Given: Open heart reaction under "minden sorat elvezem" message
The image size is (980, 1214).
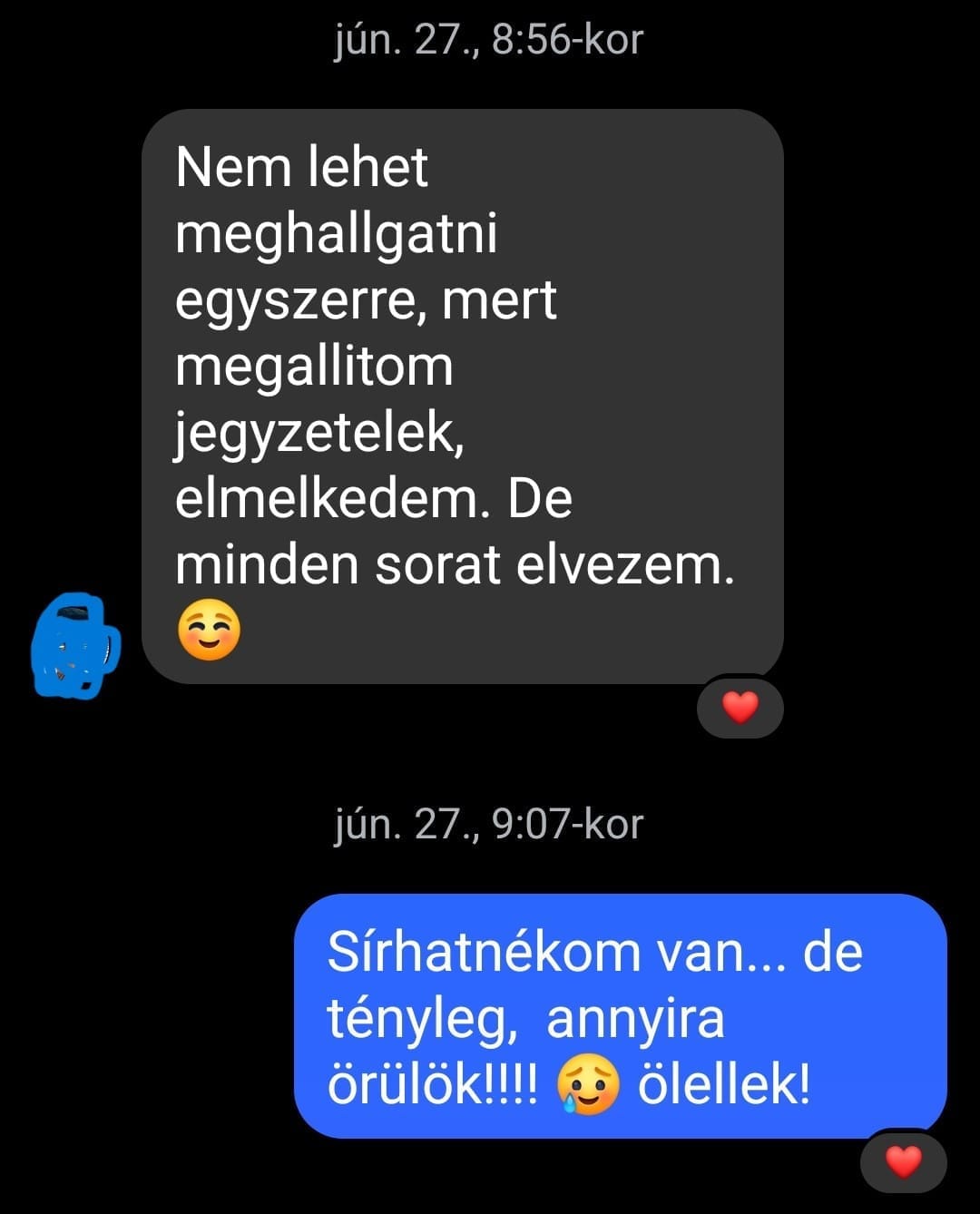Looking at the screenshot, I should (x=740, y=707).
